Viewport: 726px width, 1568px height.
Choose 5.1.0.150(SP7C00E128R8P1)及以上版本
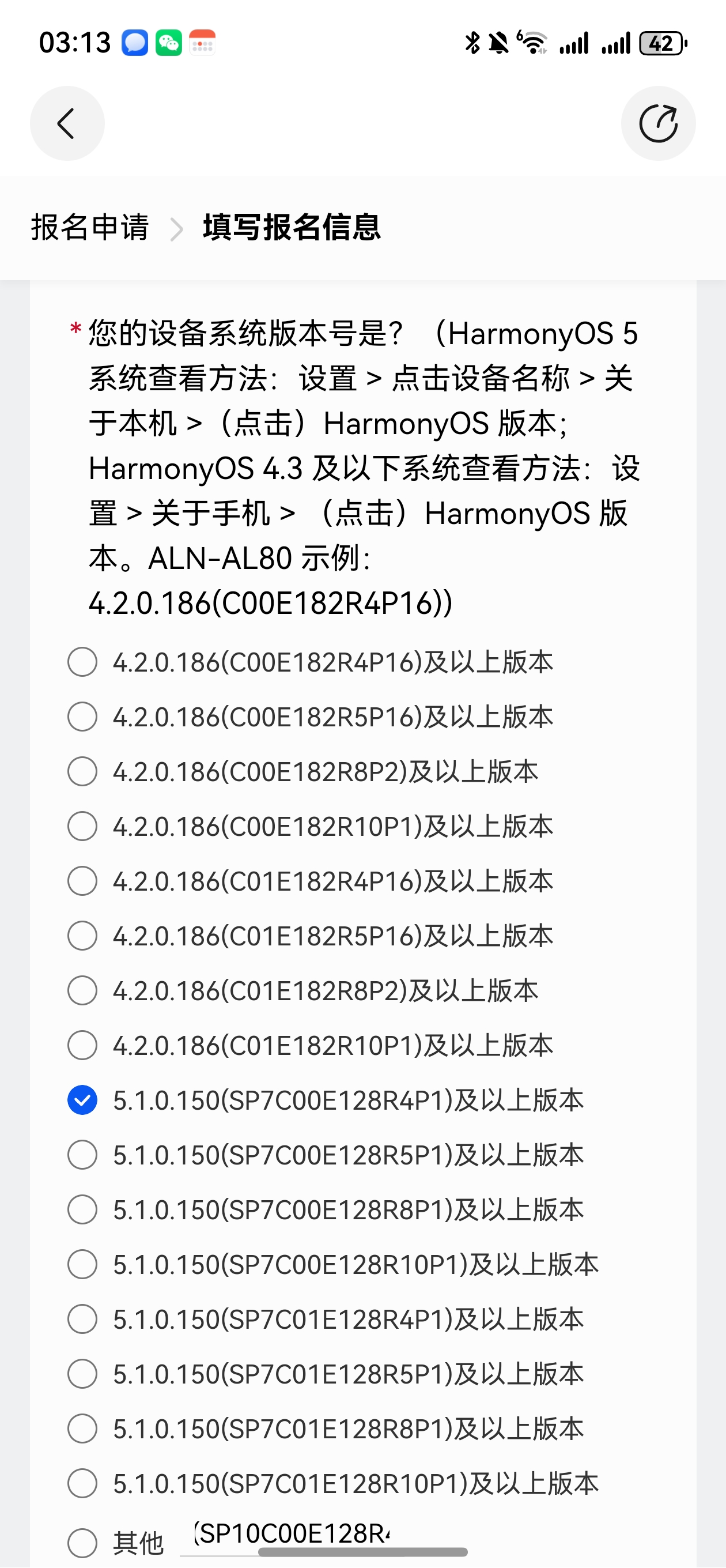(x=82, y=1210)
